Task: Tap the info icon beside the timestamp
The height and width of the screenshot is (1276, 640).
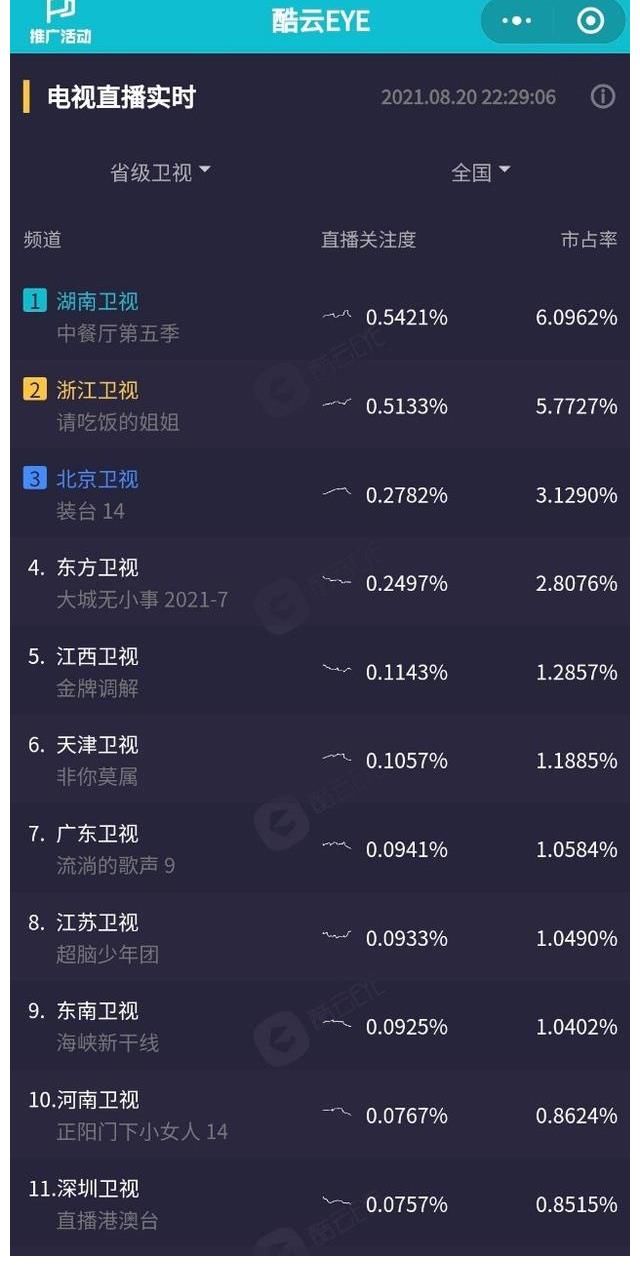Action: click(602, 97)
